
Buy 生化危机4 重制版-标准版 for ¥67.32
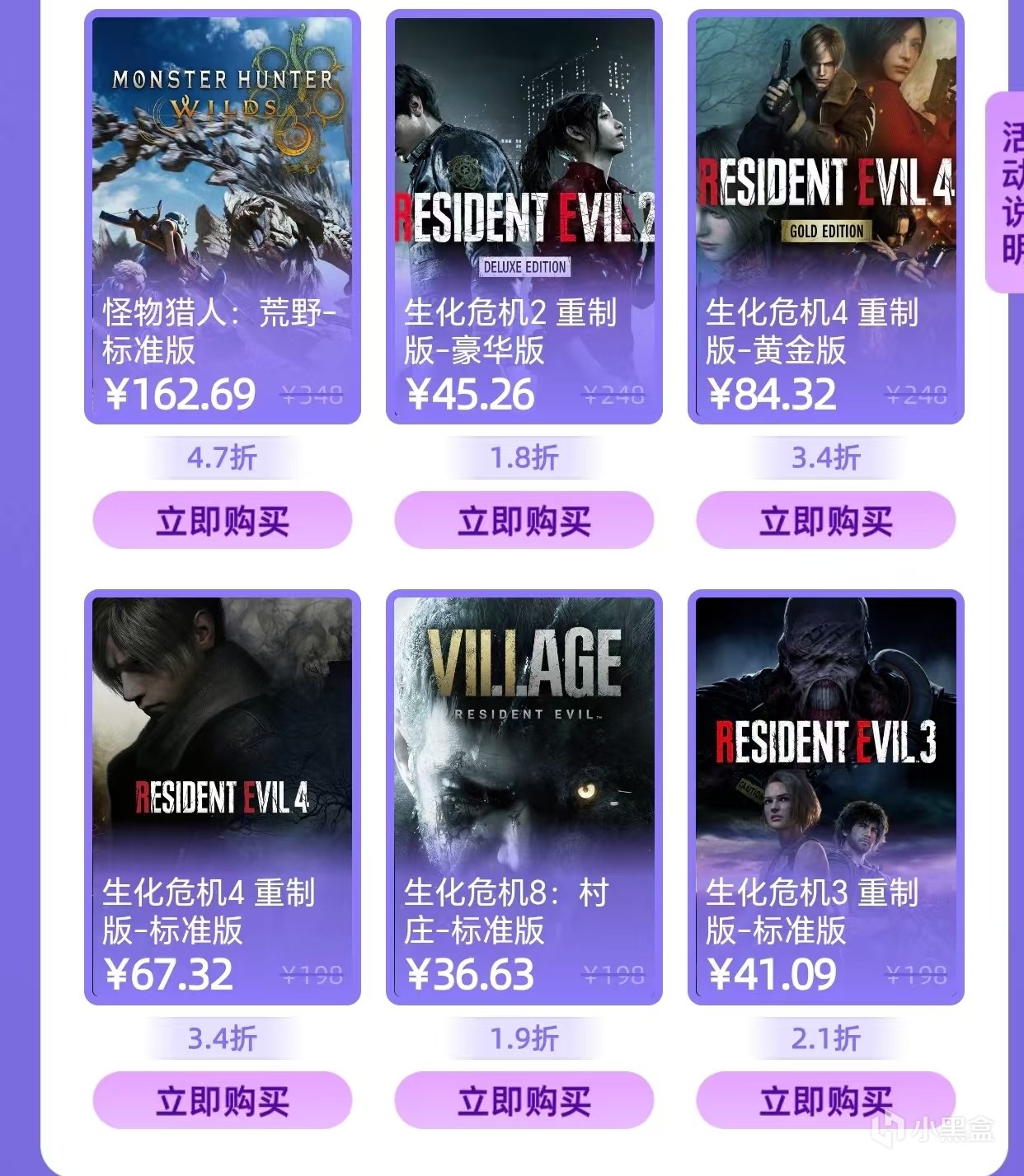pyautogui.click(x=223, y=1101)
